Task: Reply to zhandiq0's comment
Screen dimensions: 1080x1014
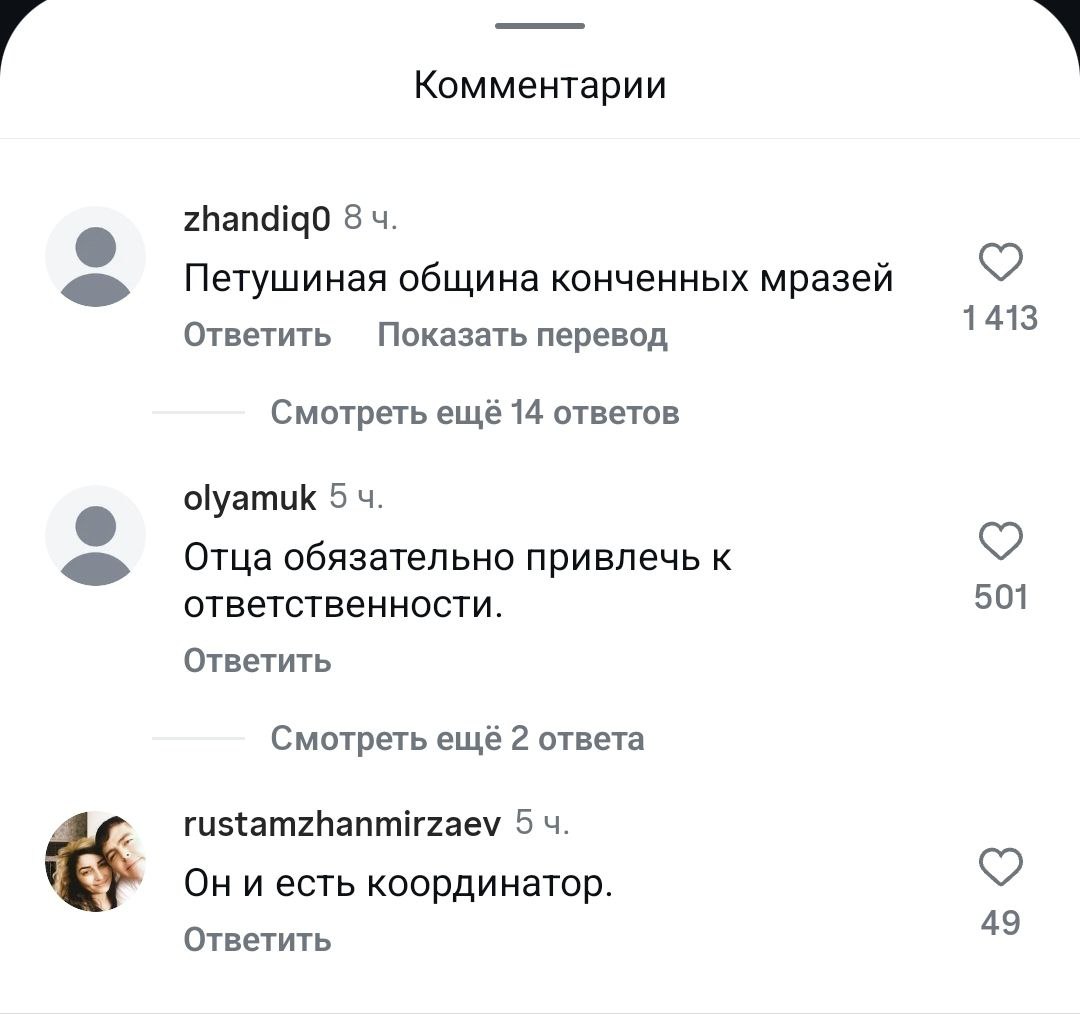Action: tap(257, 334)
